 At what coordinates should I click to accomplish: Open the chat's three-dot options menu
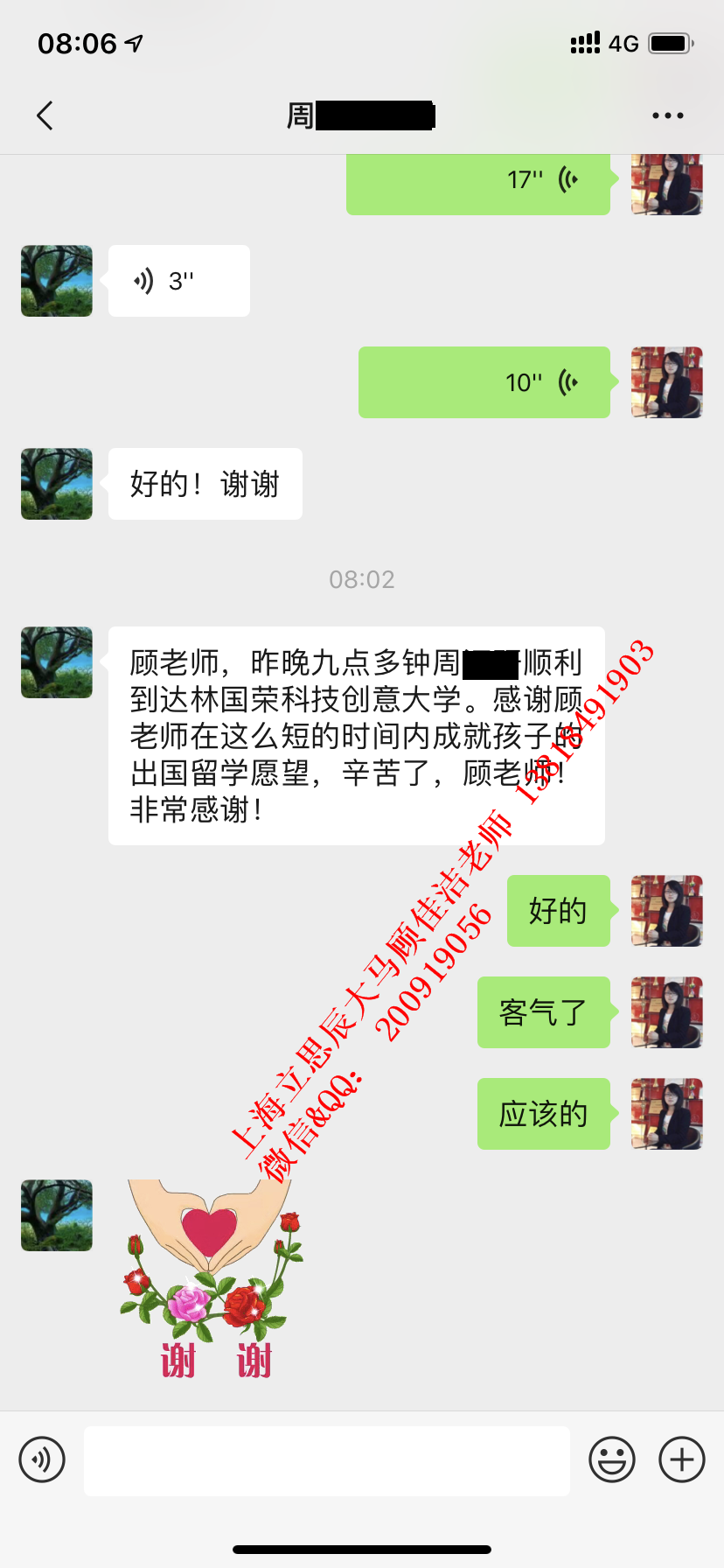pos(667,115)
